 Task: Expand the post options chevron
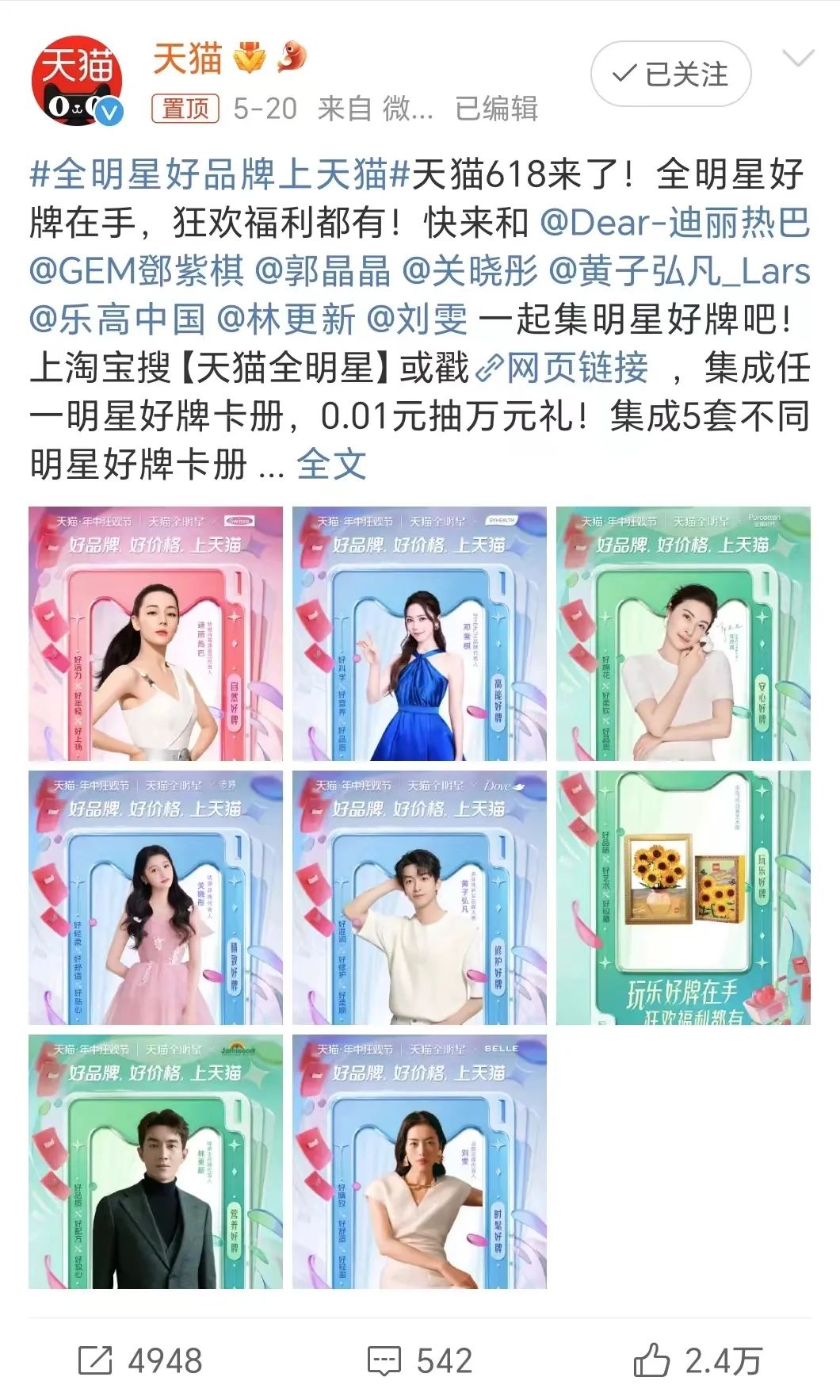pos(797,59)
